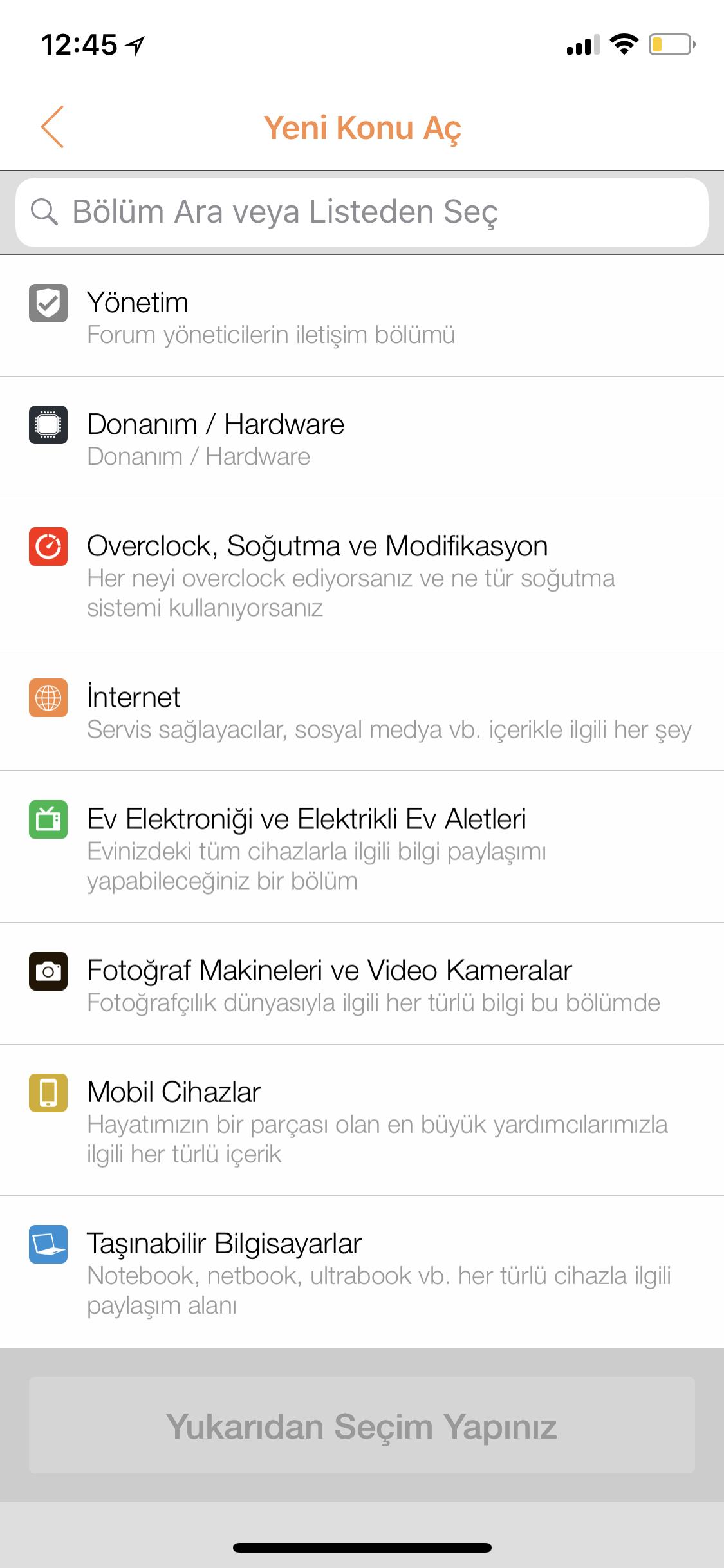Image resolution: width=724 pixels, height=1568 pixels.
Task: Tap the Yukarıdan Seçim Yapınız button
Action: point(362,1426)
